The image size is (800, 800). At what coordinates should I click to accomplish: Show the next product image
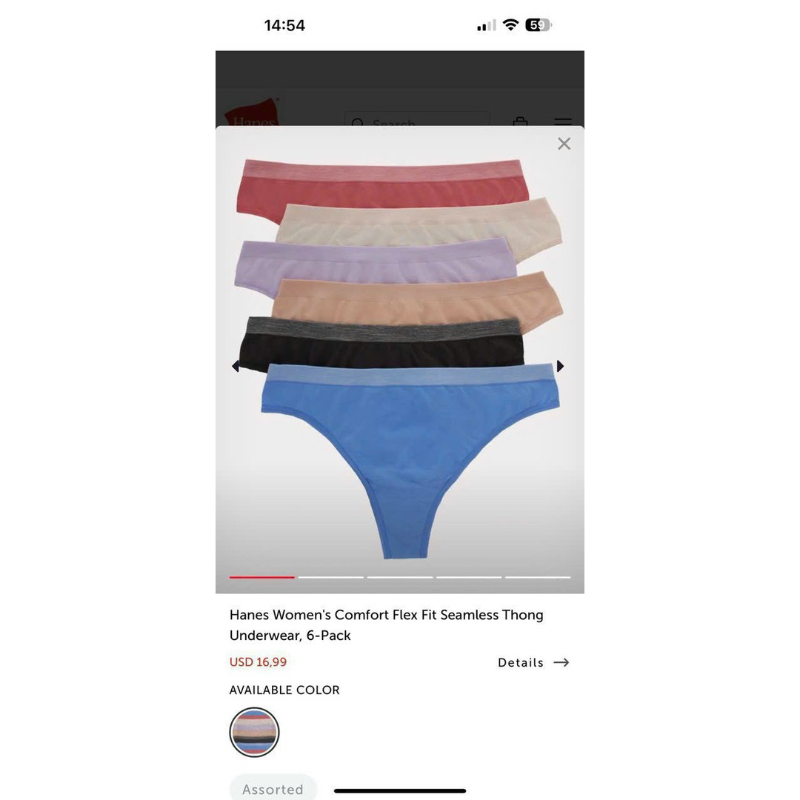click(x=560, y=366)
